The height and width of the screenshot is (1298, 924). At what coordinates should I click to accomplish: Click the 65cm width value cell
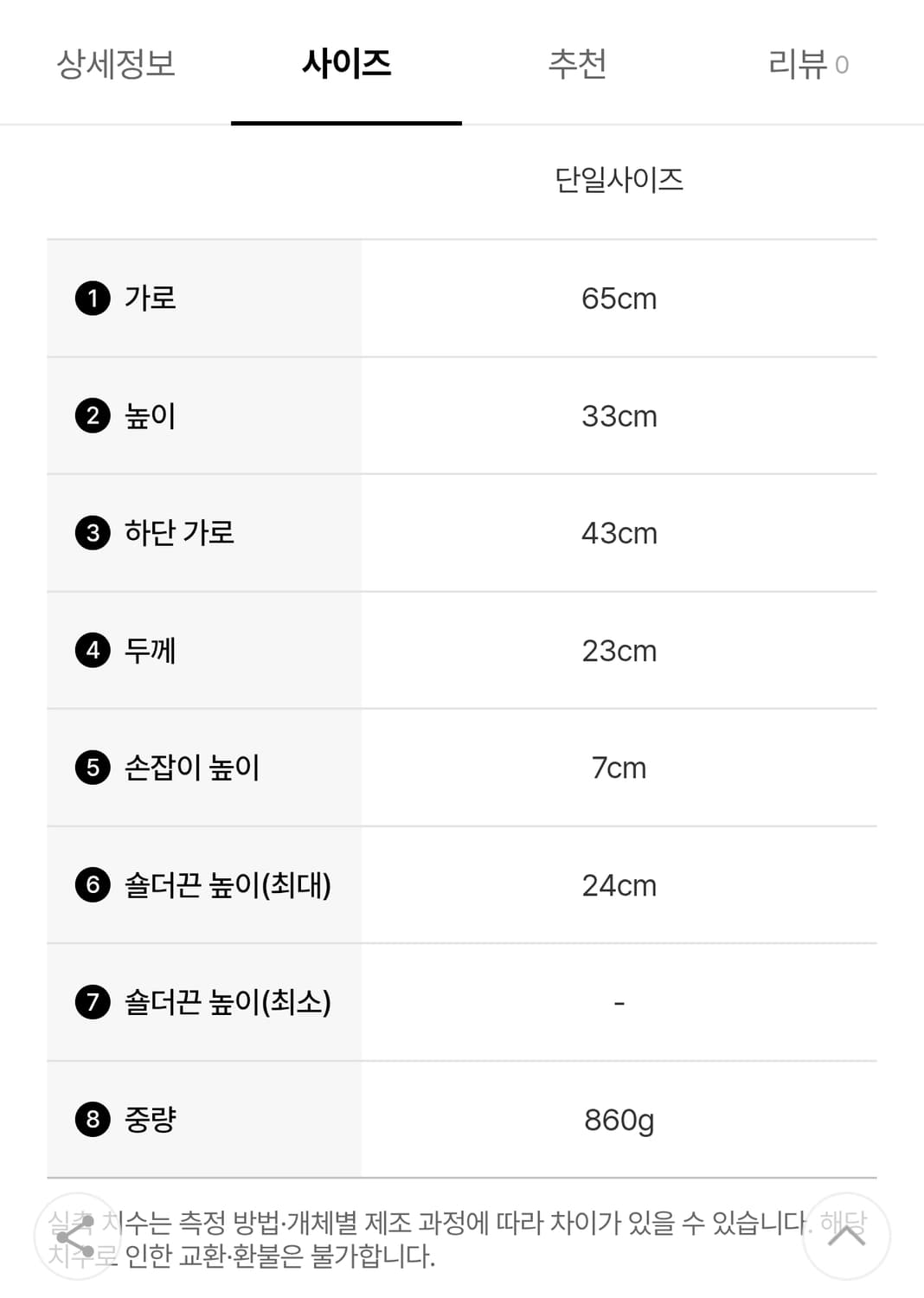[x=618, y=299]
